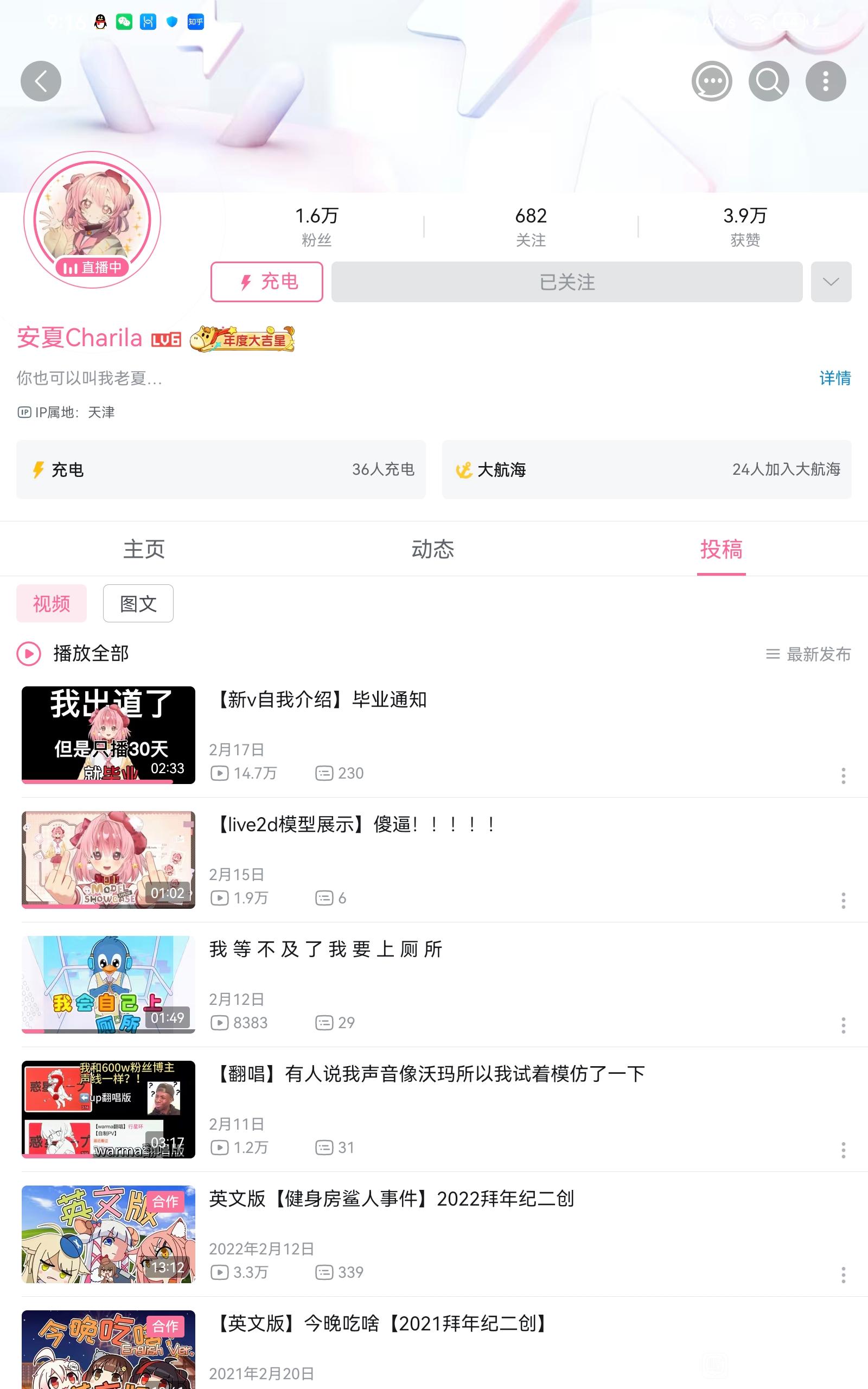The width and height of the screenshot is (868, 1389).
Task: Go back using the top-left arrow
Action: (x=41, y=81)
